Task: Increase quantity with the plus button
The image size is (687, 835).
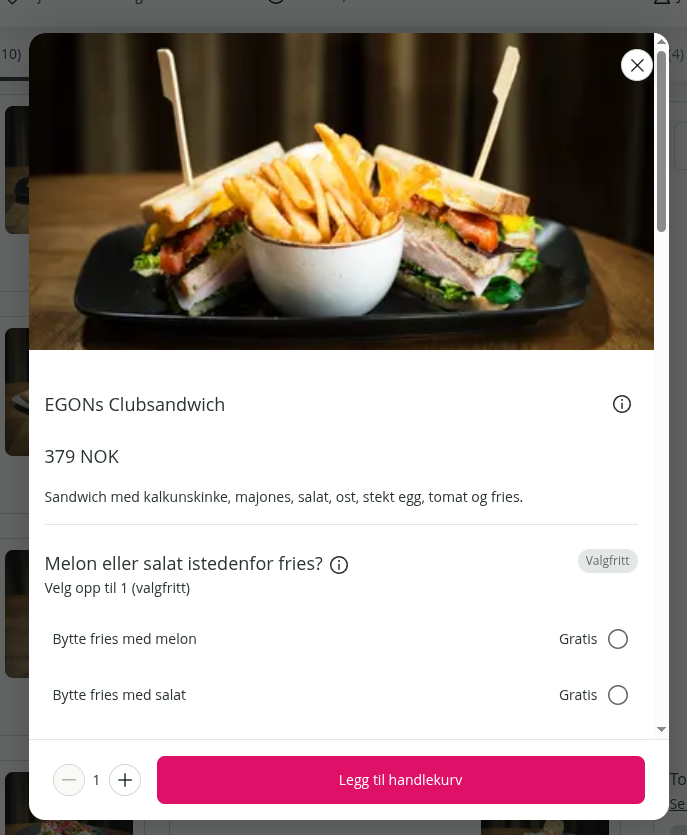Action: click(125, 780)
